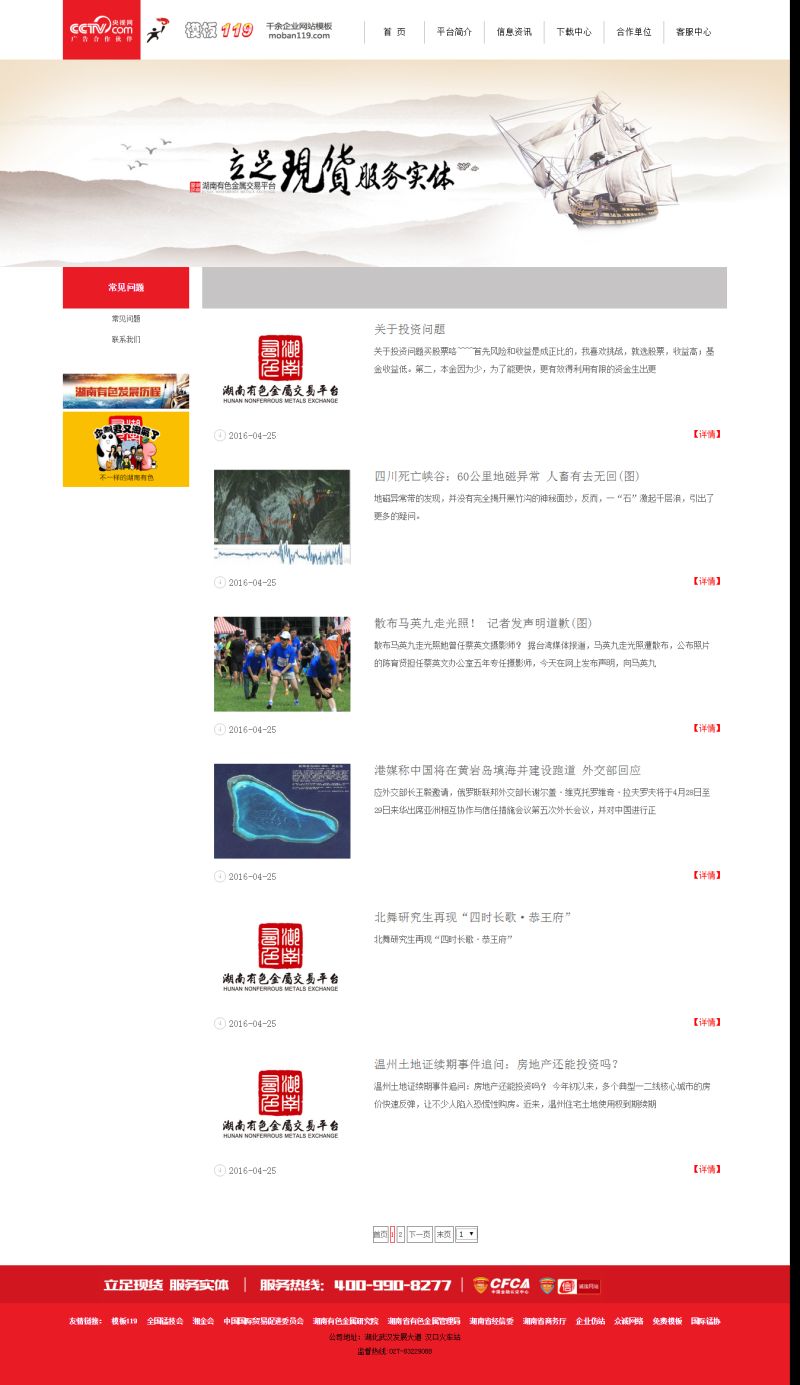Open the 下载中心 page
The image size is (800, 1385).
574,32
